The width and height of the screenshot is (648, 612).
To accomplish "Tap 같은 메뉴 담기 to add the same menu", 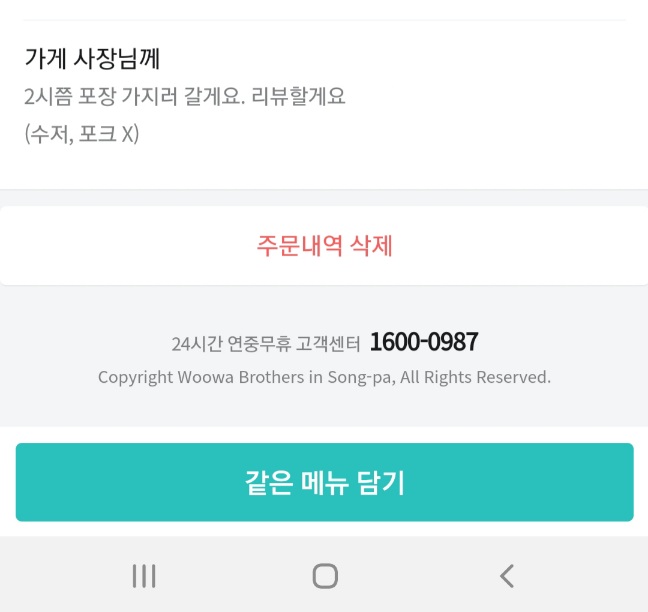I will (x=324, y=483).
